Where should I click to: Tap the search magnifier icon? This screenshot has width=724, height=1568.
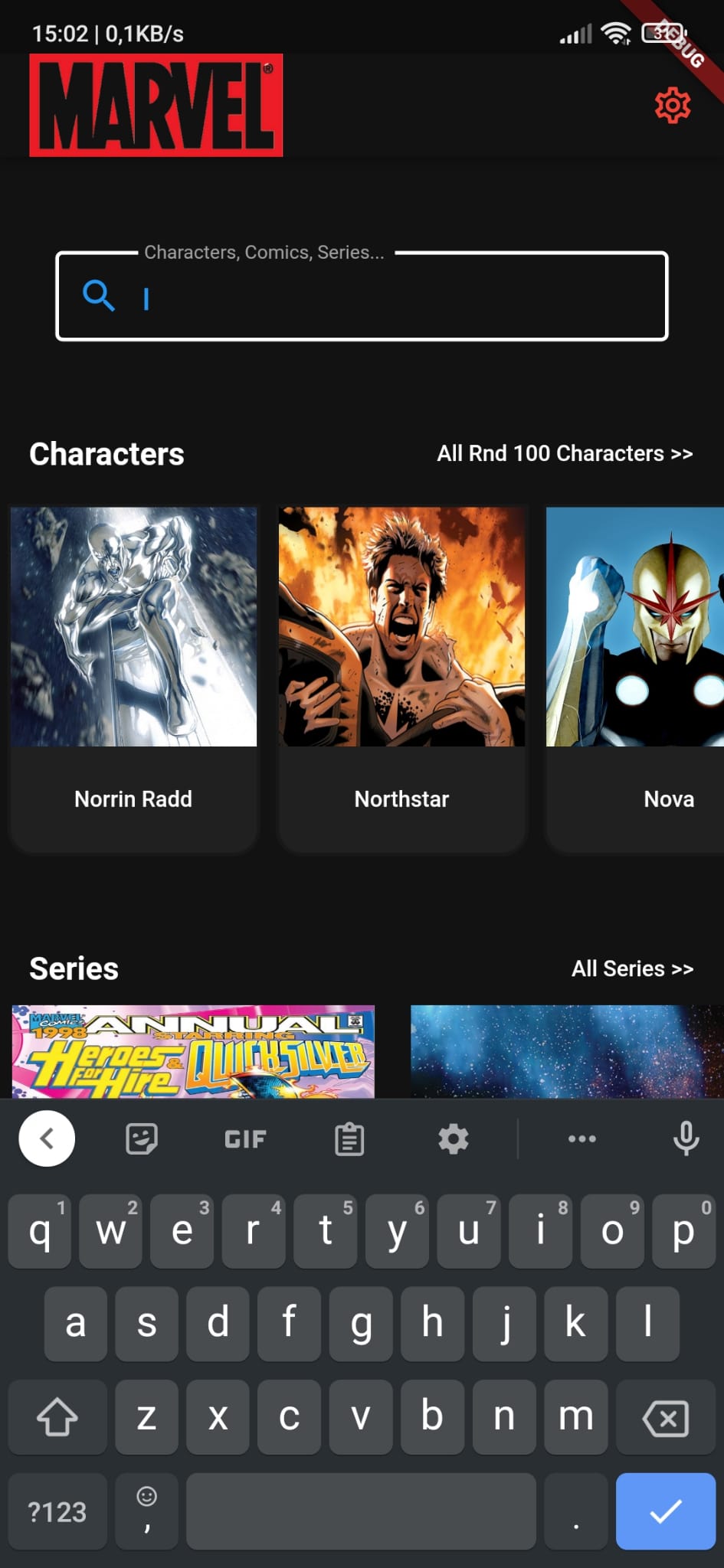click(x=98, y=297)
